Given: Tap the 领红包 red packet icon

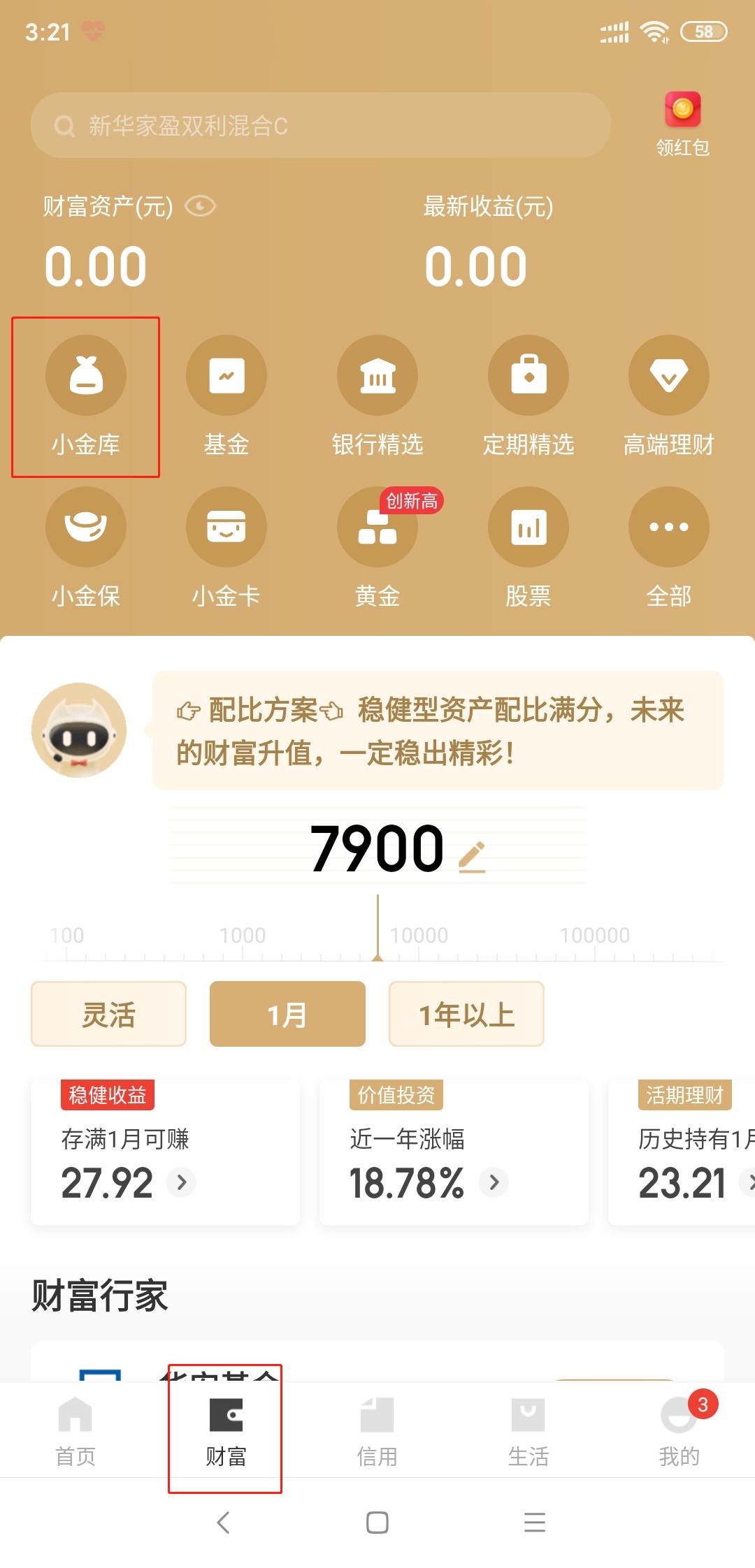Looking at the screenshot, I should (684, 112).
